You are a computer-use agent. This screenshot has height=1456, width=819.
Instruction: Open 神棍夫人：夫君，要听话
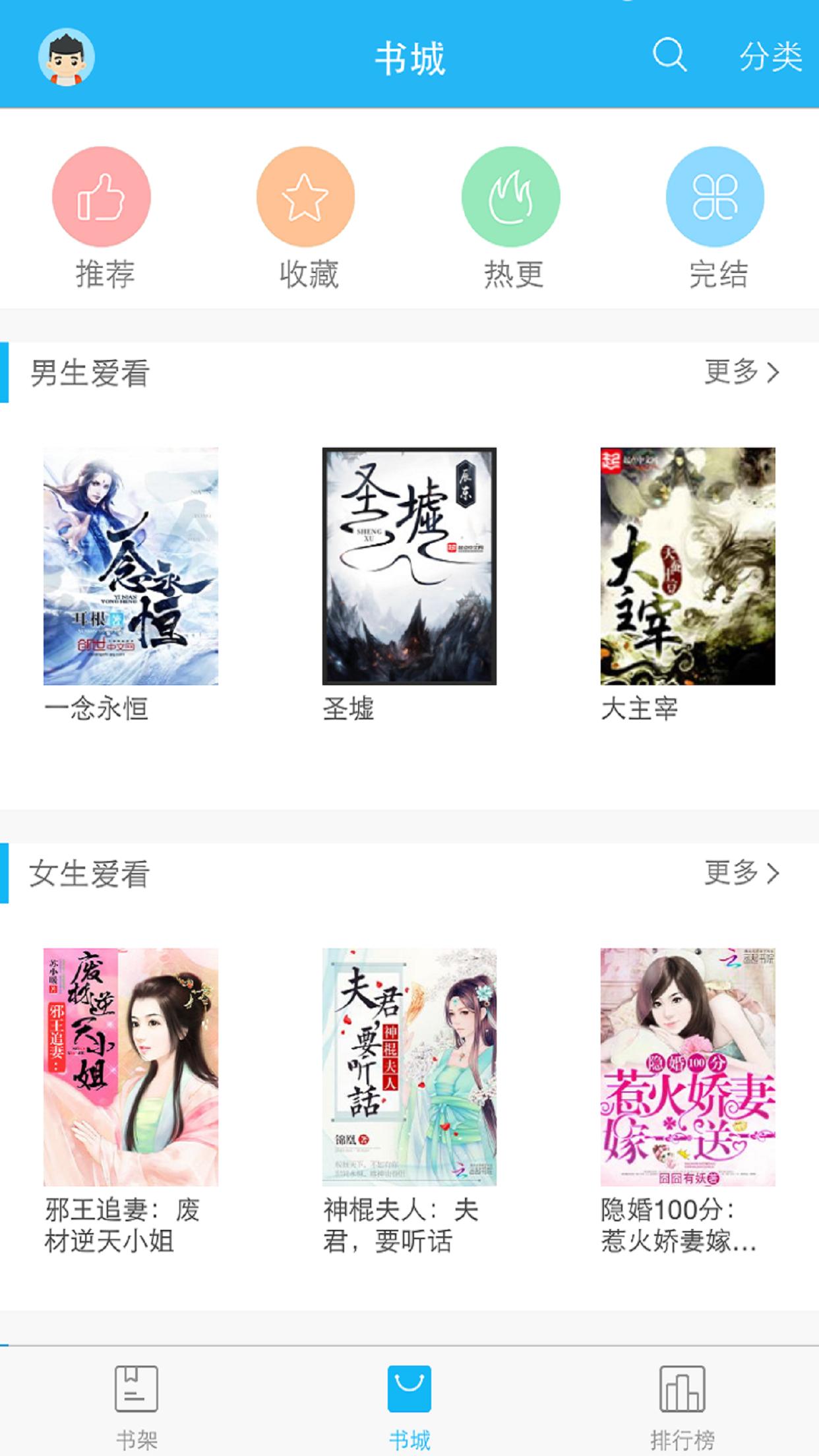tap(409, 1067)
